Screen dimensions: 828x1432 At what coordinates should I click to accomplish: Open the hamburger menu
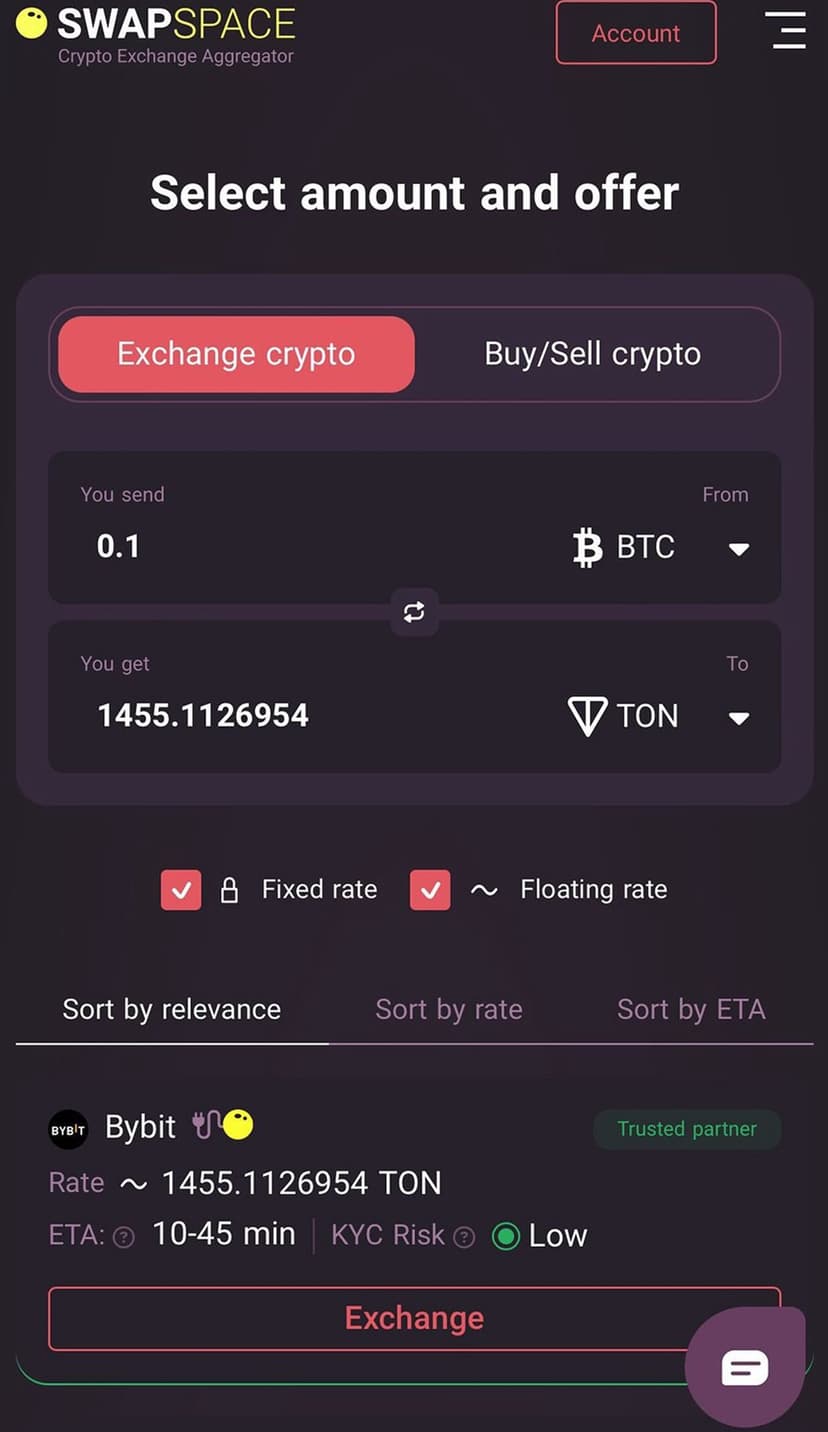[786, 30]
